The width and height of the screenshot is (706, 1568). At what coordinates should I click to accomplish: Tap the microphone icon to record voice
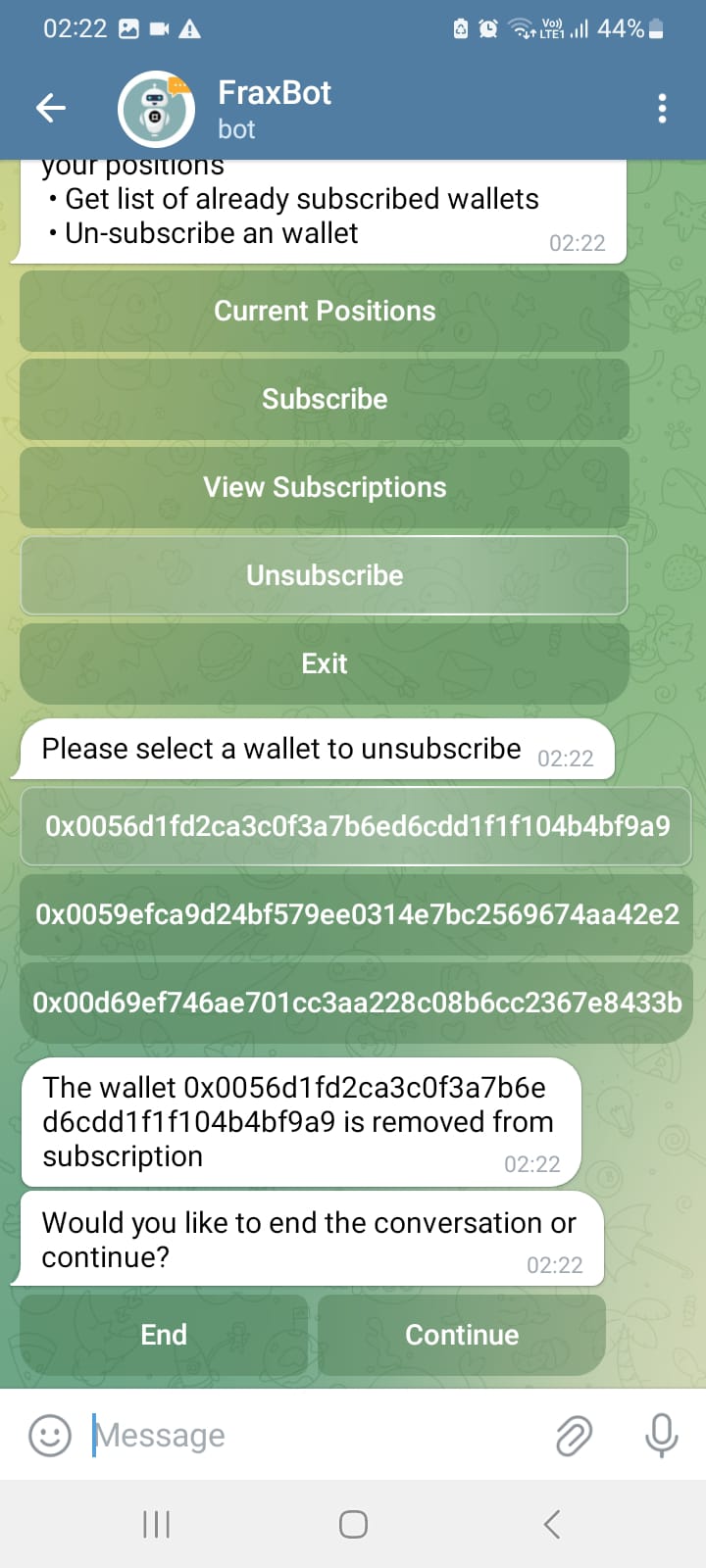pyautogui.click(x=662, y=1435)
